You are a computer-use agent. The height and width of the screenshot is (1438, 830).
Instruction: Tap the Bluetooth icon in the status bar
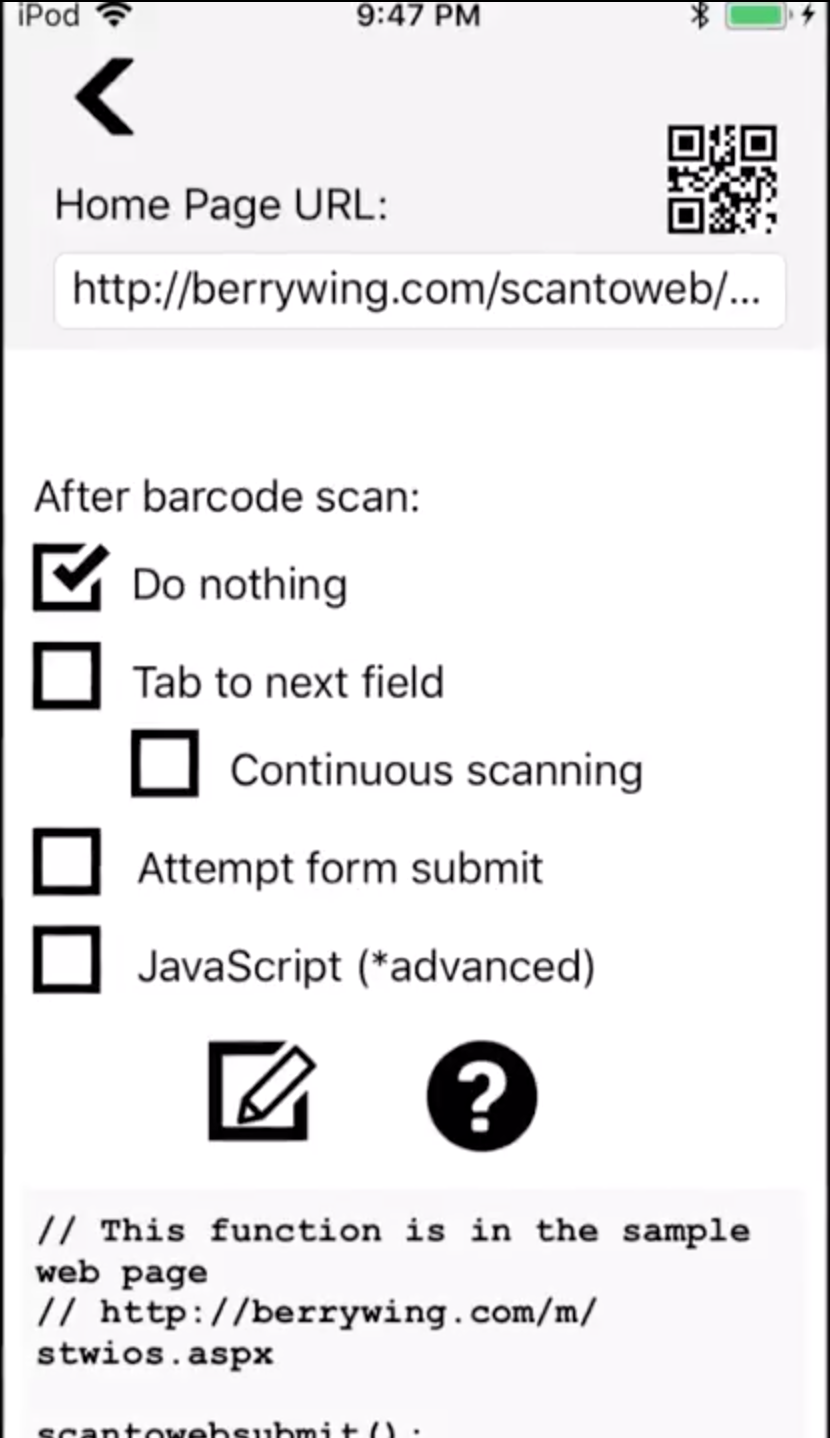[700, 15]
